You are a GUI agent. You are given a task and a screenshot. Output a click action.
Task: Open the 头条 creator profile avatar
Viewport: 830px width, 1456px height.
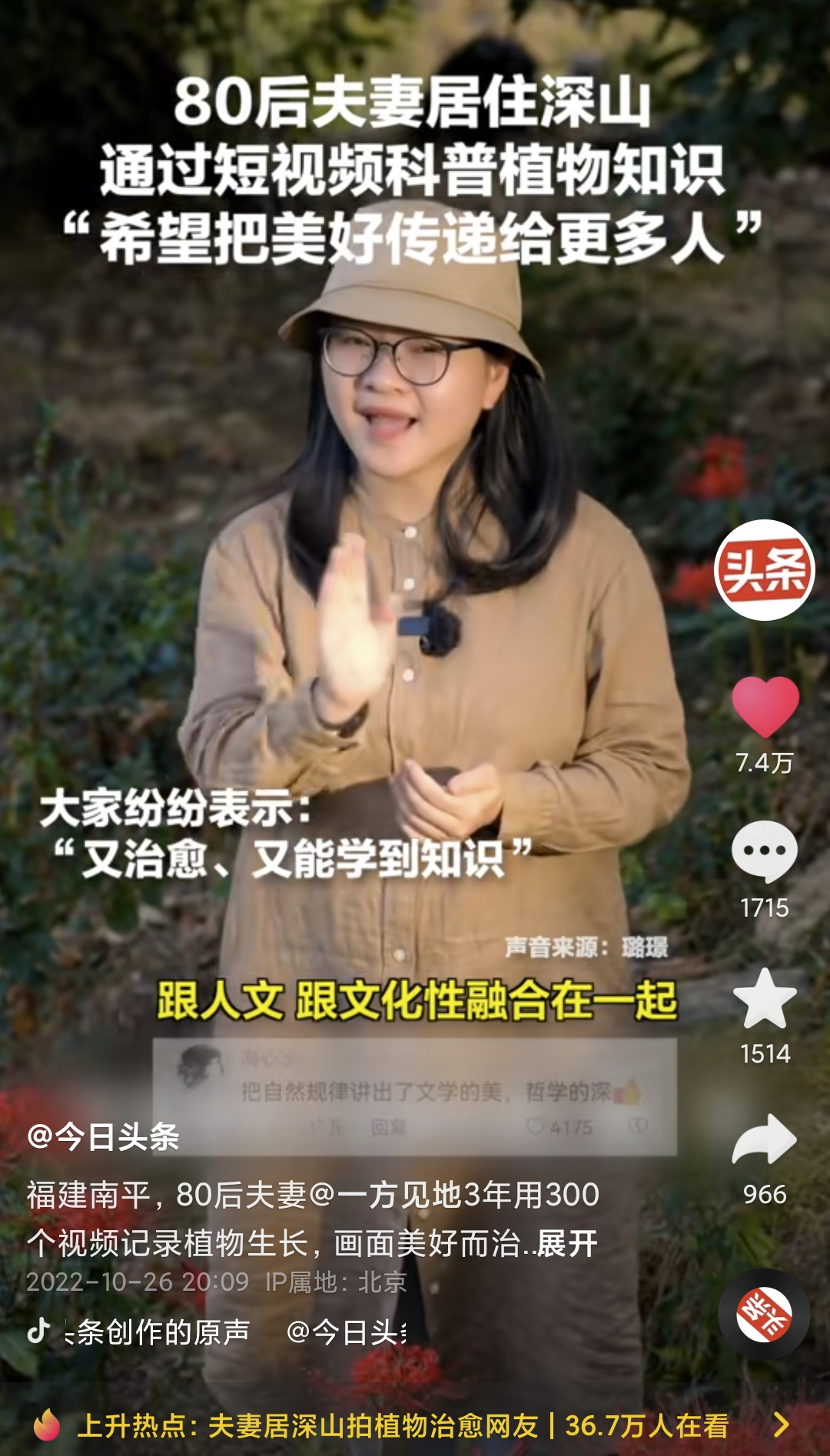click(x=764, y=570)
